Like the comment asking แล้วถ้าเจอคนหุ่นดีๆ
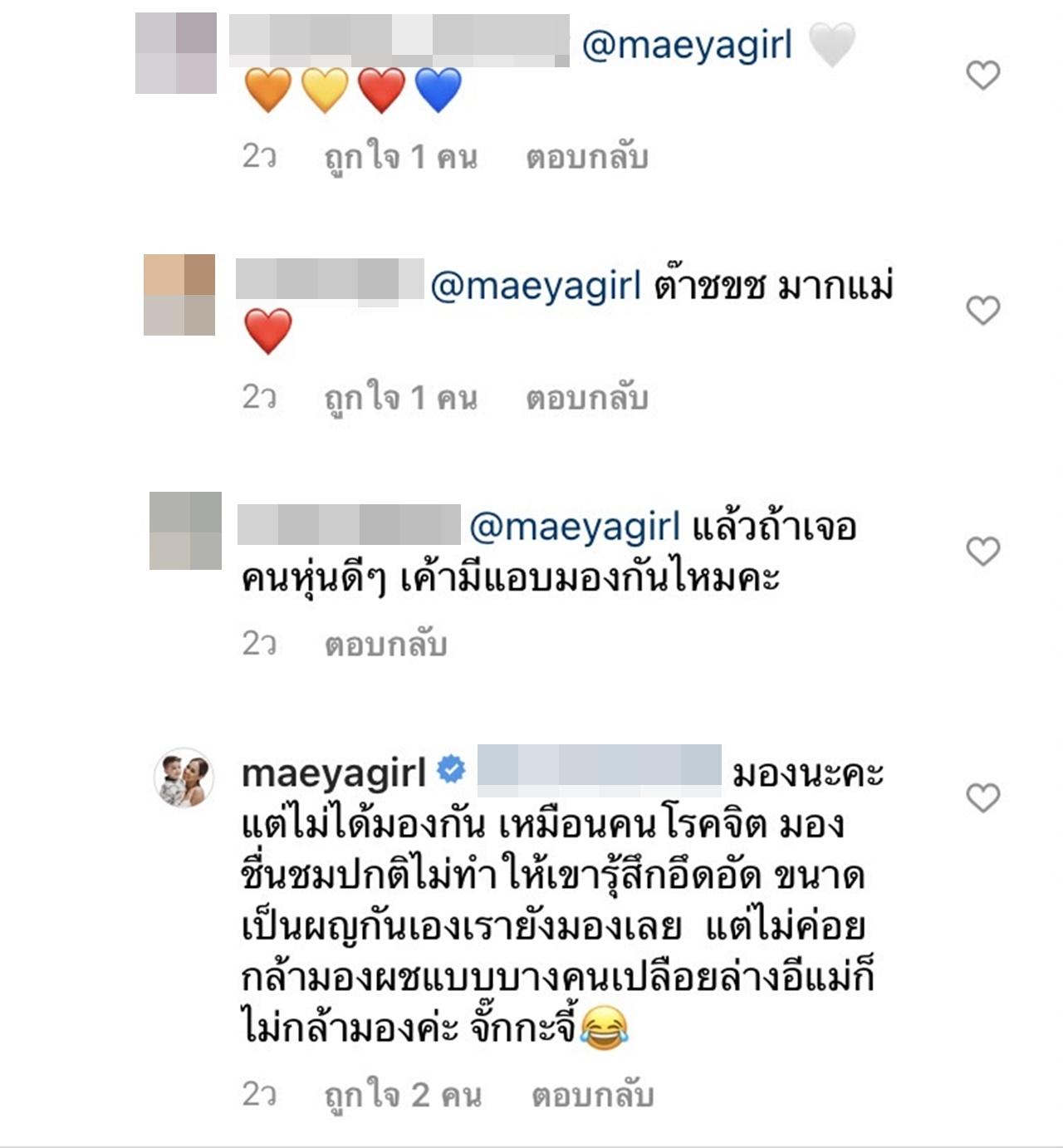Image resolution: width=1063 pixels, height=1148 pixels. pyautogui.click(x=982, y=552)
